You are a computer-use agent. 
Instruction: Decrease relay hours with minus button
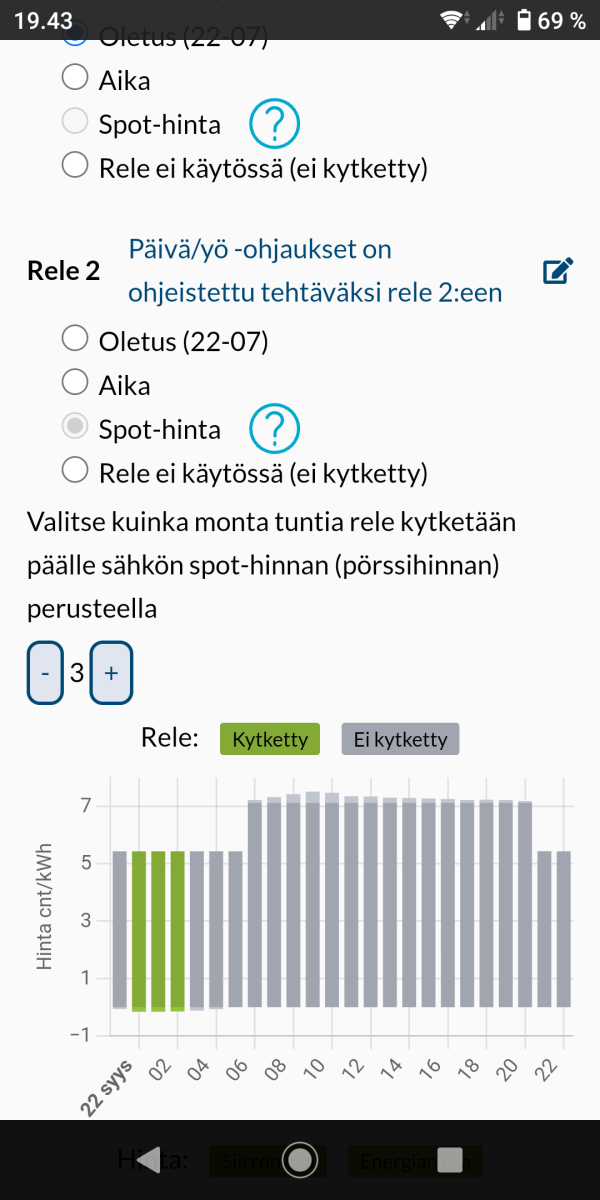(45, 673)
